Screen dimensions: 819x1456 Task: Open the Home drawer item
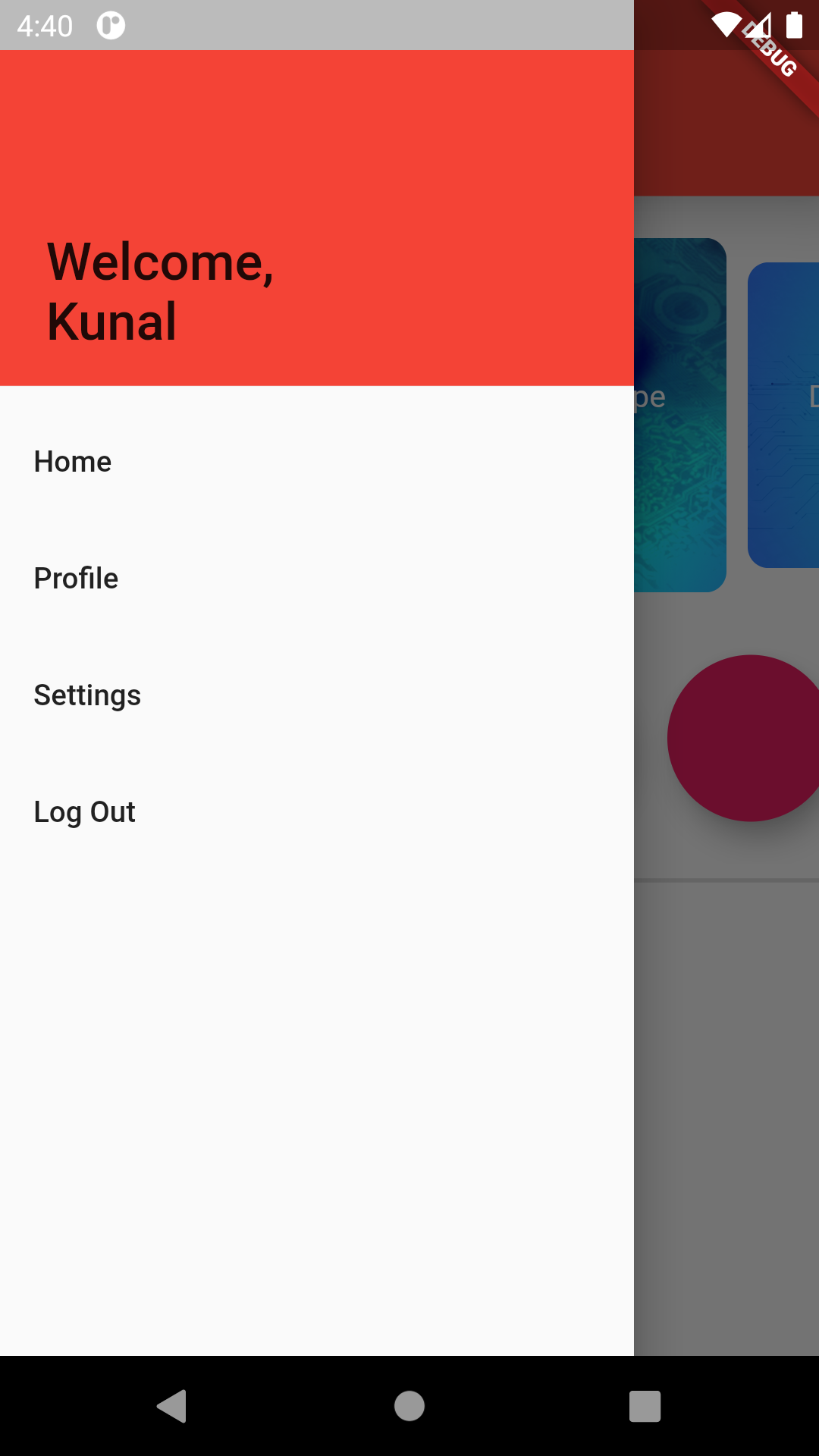[317, 462]
